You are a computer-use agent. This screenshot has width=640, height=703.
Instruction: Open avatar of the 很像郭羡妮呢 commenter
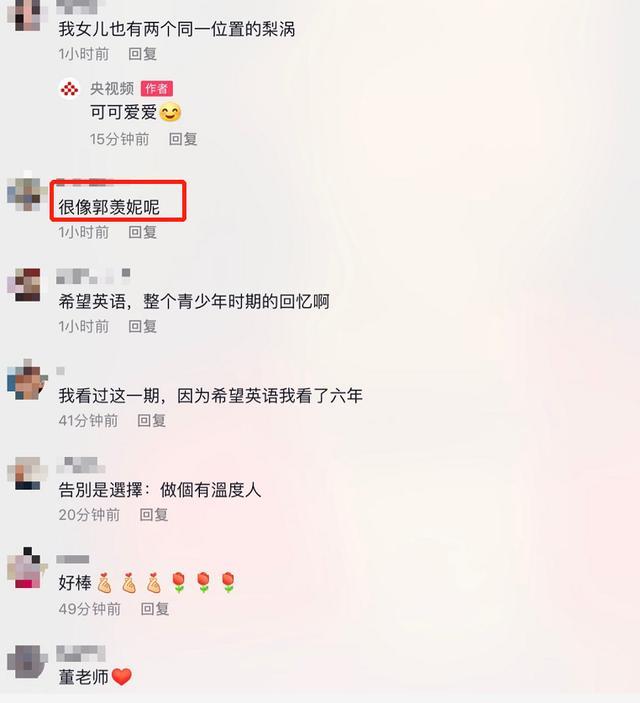pyautogui.click(x=25, y=192)
